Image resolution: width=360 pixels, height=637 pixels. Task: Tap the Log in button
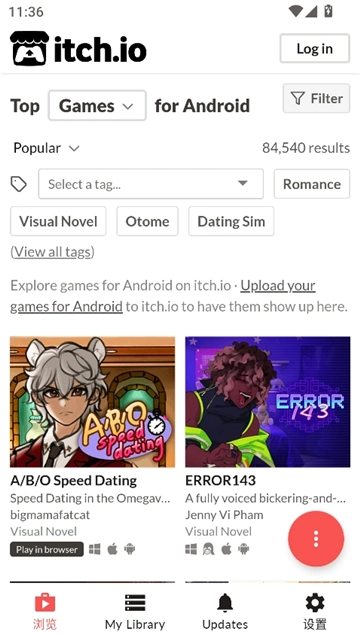click(314, 48)
